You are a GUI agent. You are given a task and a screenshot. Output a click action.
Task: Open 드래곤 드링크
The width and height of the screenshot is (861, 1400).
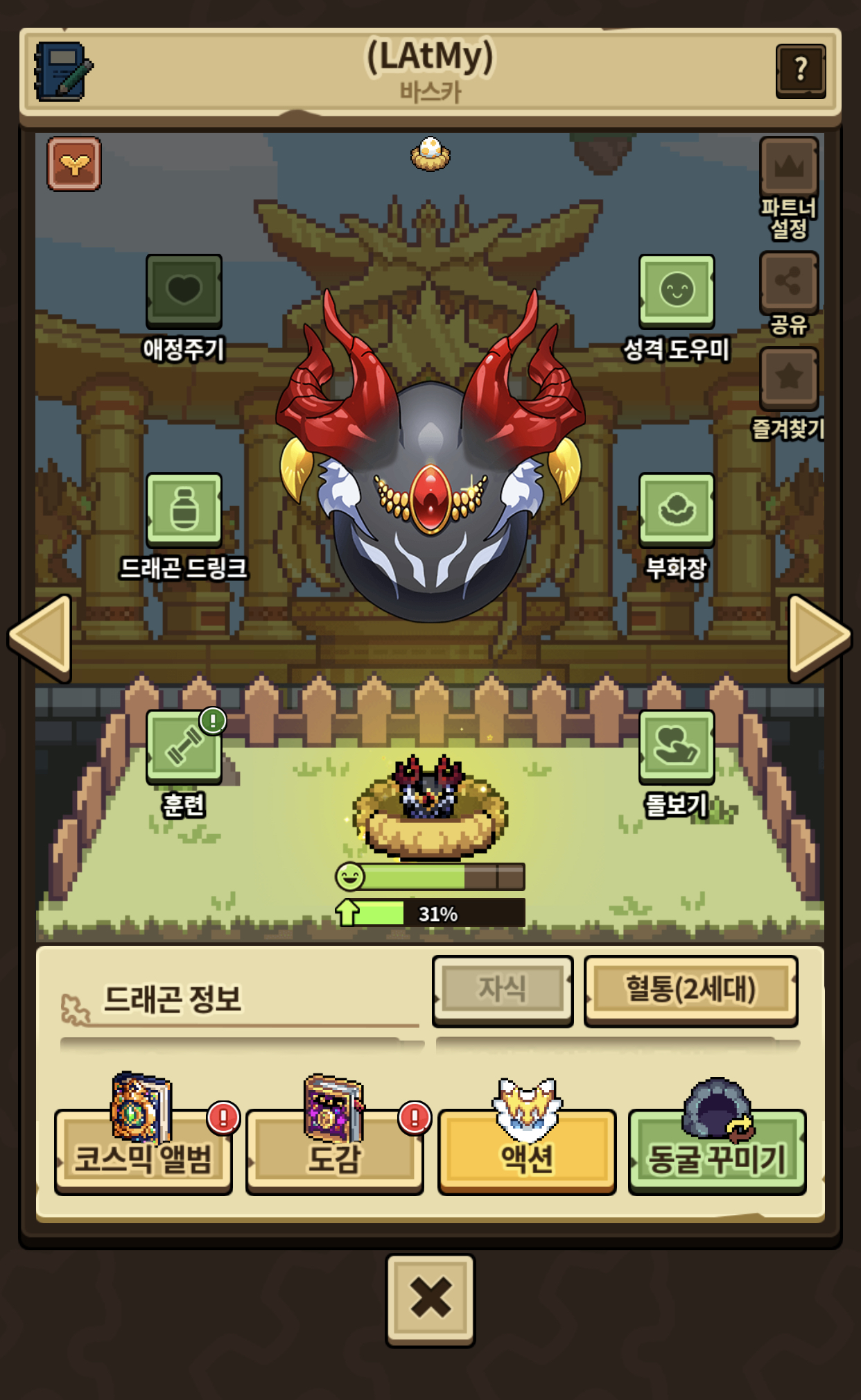coord(184,510)
